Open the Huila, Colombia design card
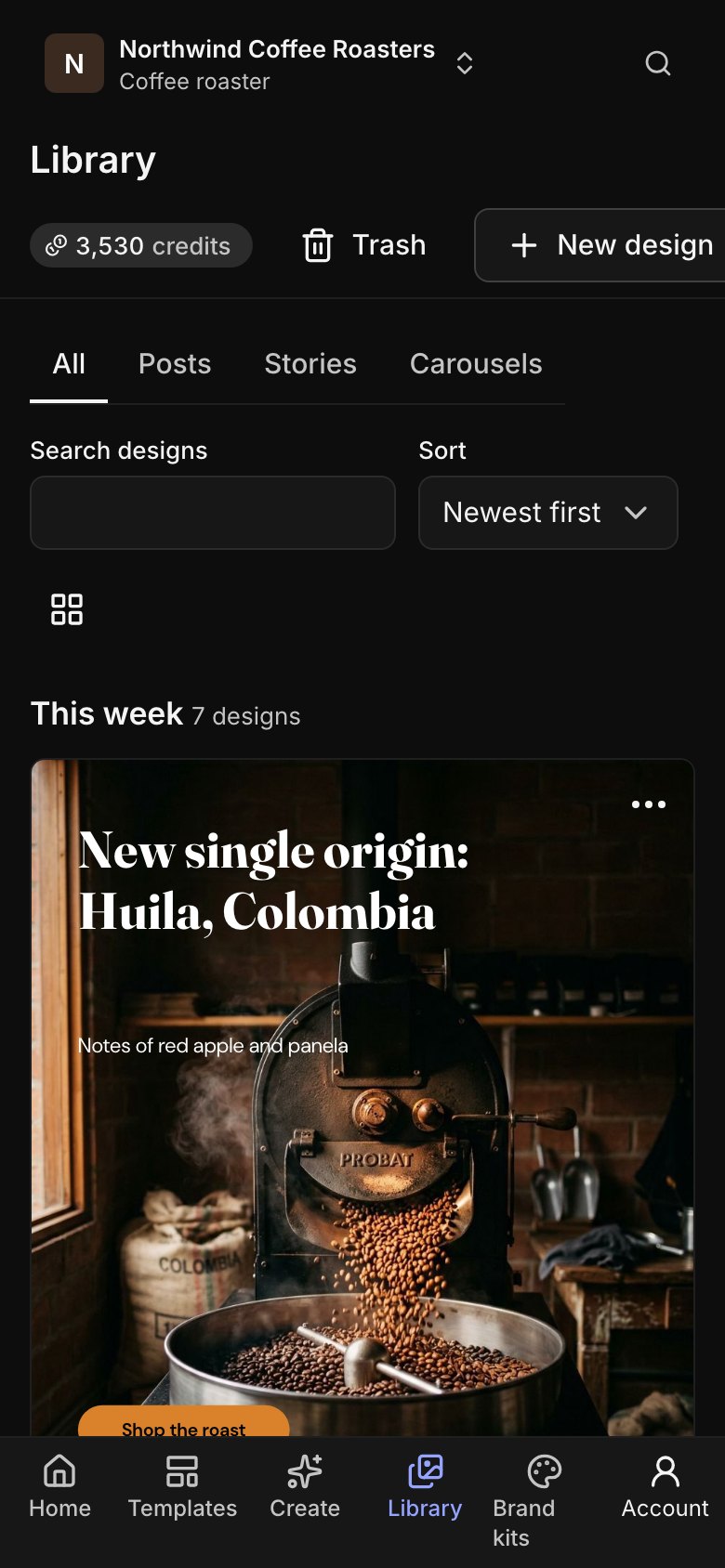This screenshot has width=725, height=1568. pyautogui.click(x=362, y=1098)
